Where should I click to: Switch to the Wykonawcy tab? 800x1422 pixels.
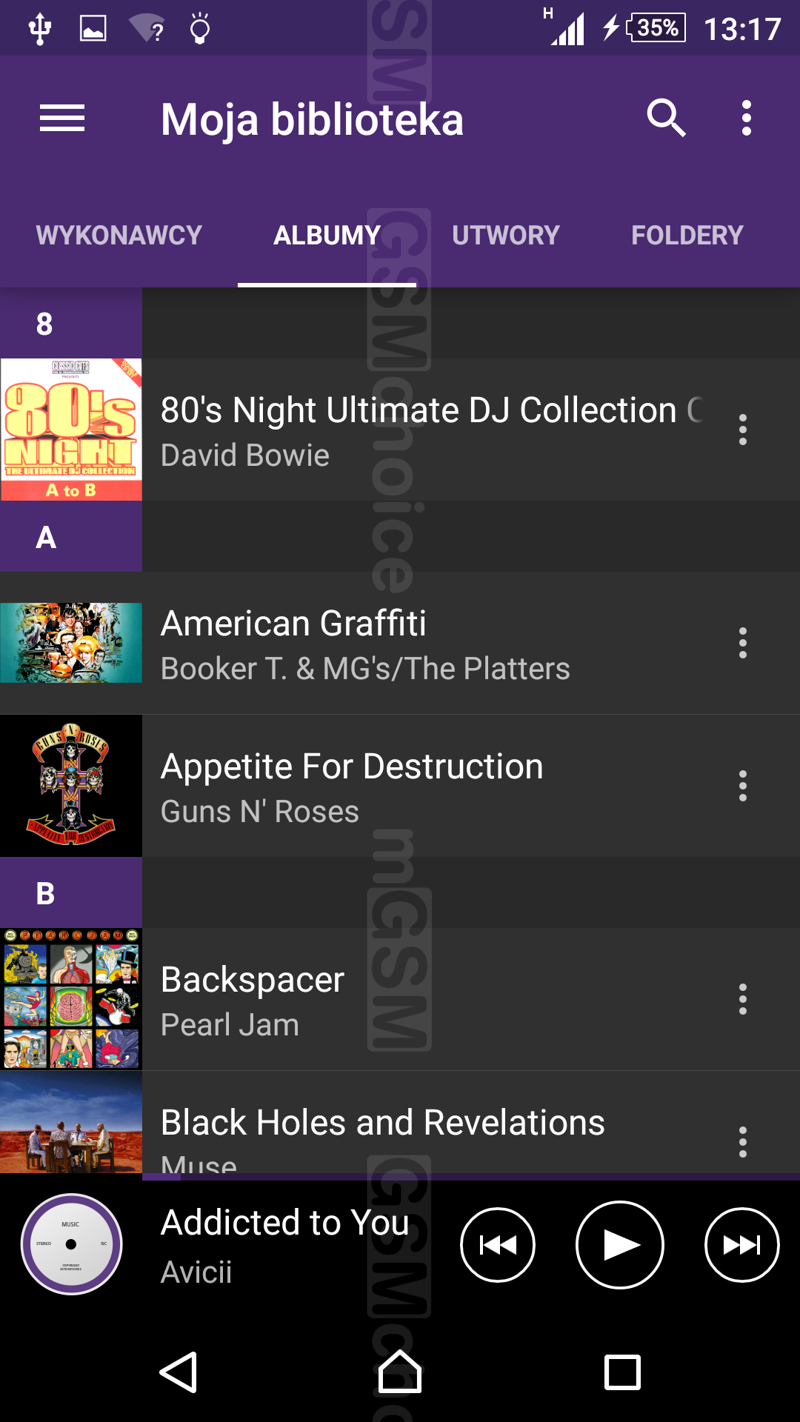pos(119,236)
